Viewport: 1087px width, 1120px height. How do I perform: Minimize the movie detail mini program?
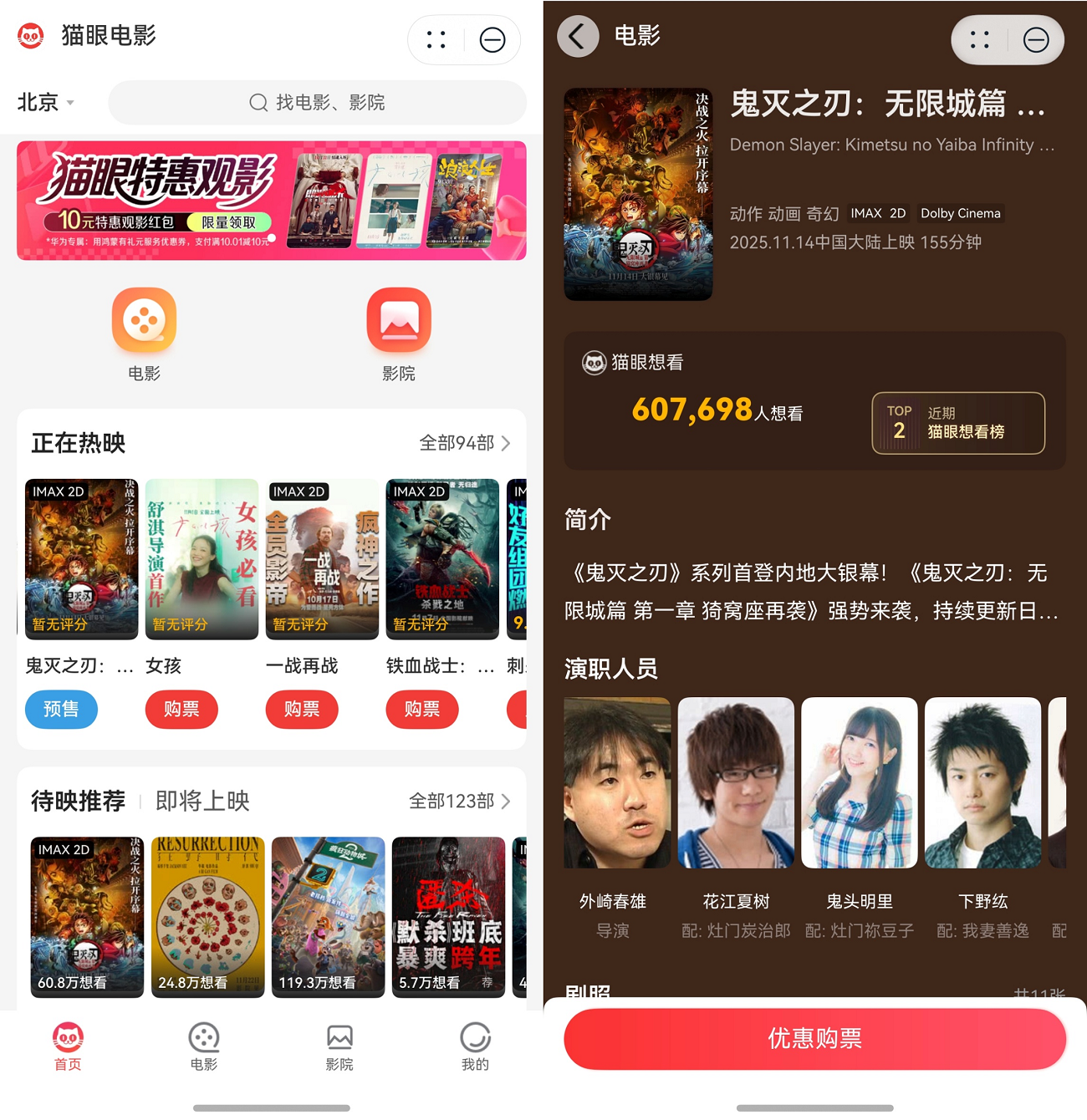[x=1036, y=40]
